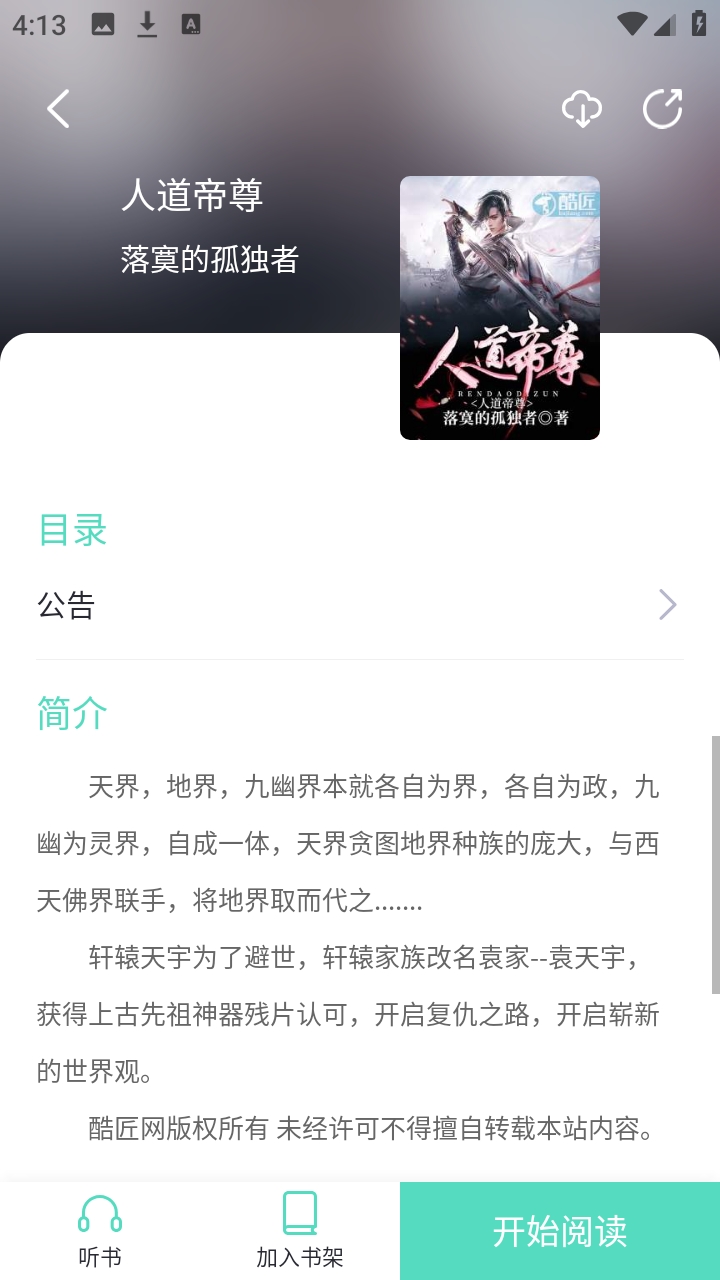Open the 目录 section header
This screenshot has width=720, height=1280.
tap(71, 531)
